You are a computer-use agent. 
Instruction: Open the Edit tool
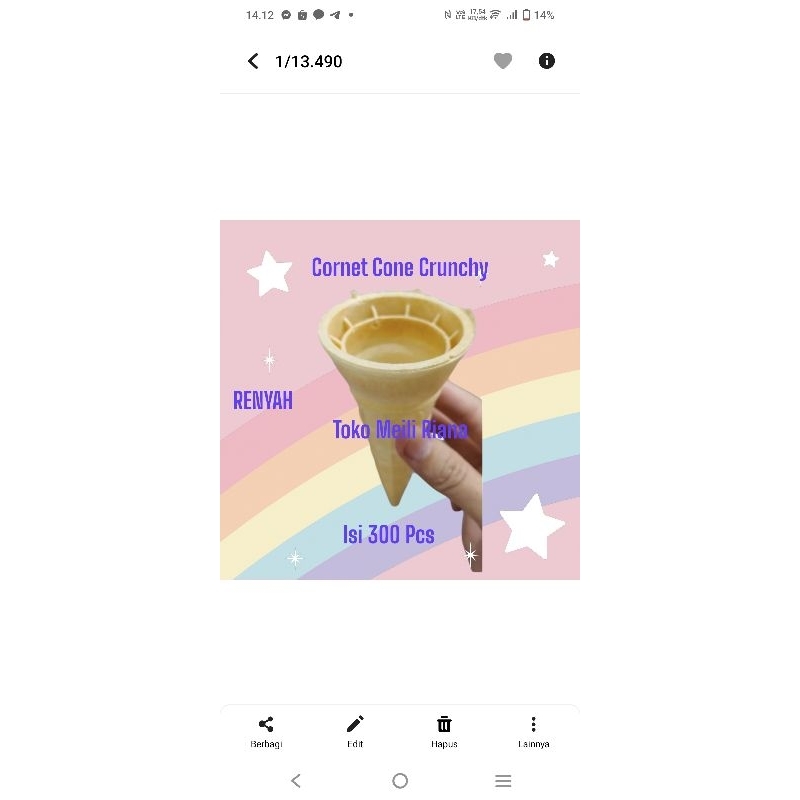pos(355,731)
